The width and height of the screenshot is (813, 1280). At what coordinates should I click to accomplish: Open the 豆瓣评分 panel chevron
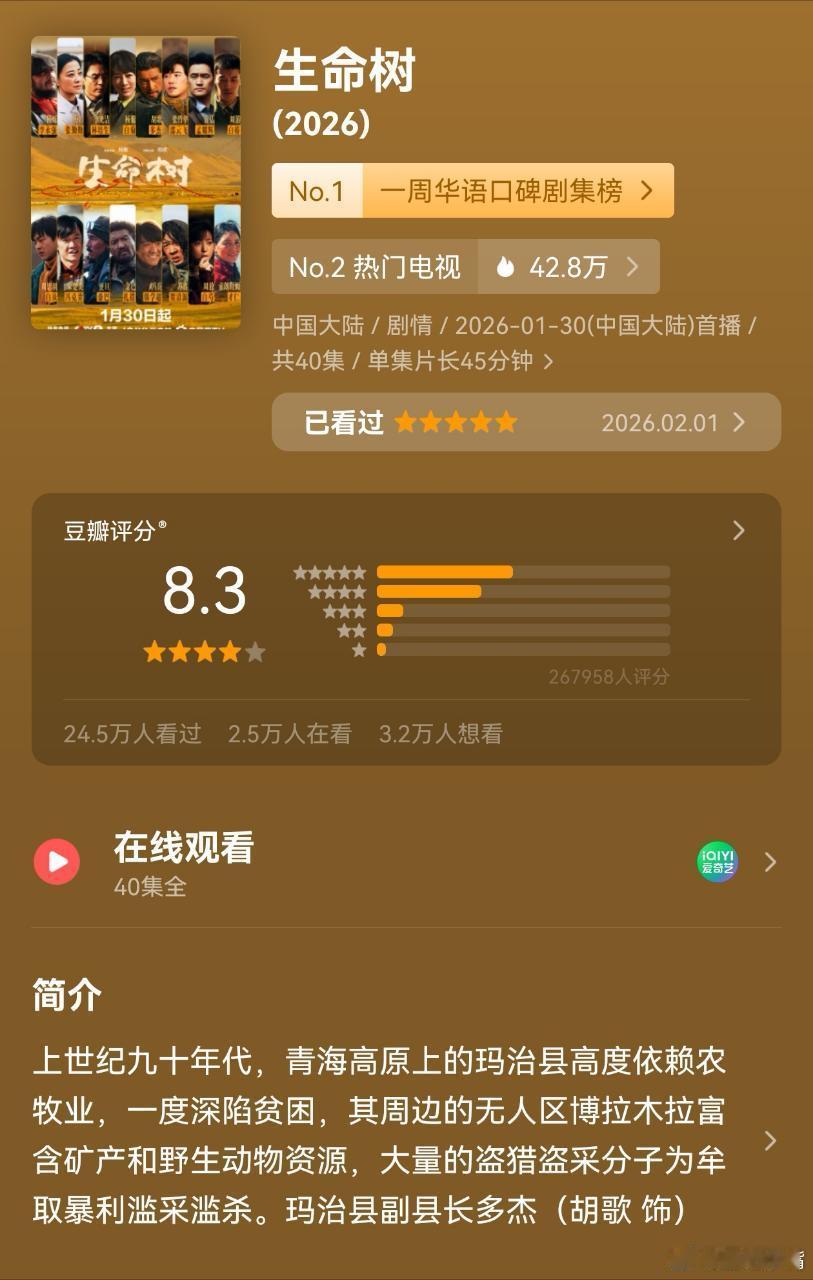tap(738, 530)
